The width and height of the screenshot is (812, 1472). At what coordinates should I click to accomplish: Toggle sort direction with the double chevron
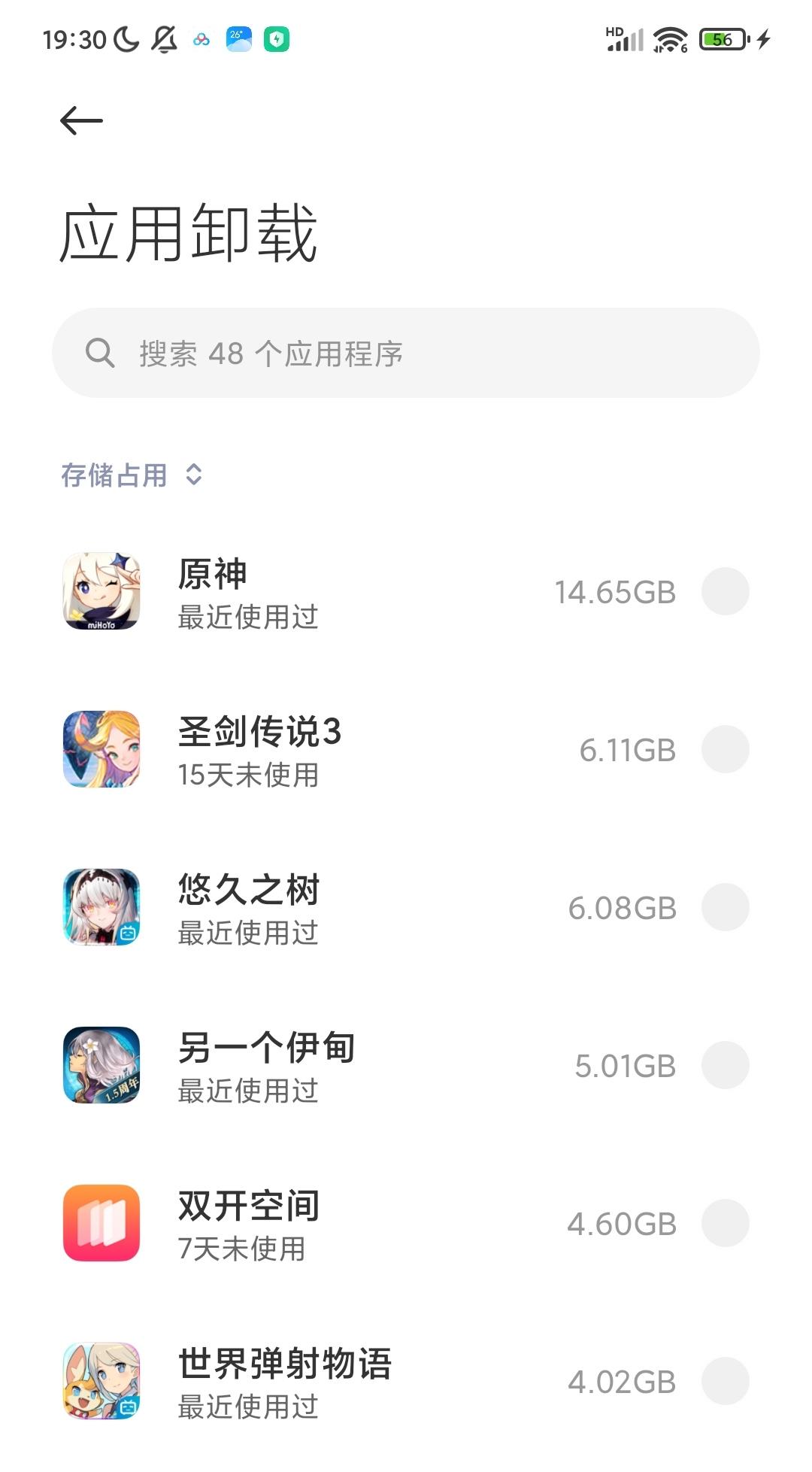coord(194,475)
